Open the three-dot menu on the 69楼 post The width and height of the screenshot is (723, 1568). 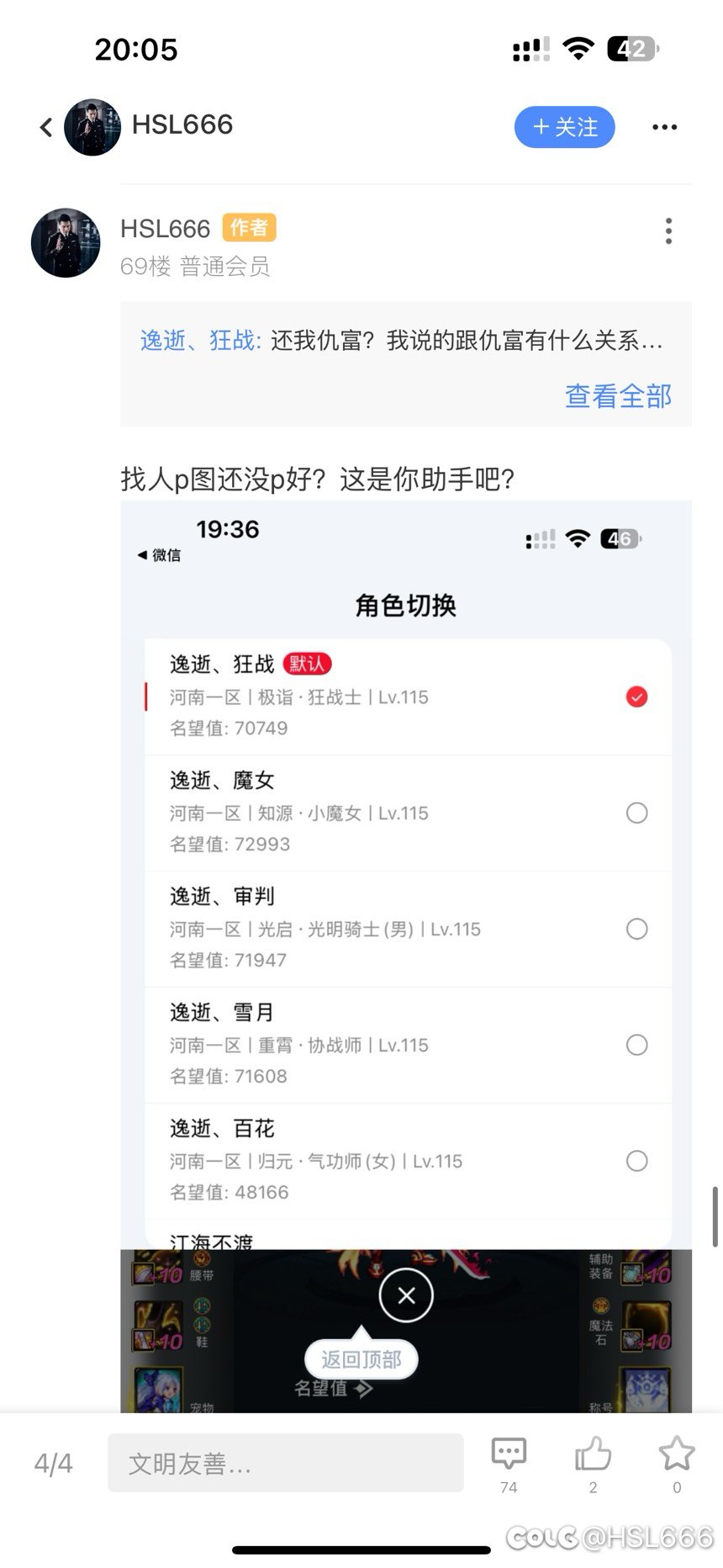click(668, 231)
